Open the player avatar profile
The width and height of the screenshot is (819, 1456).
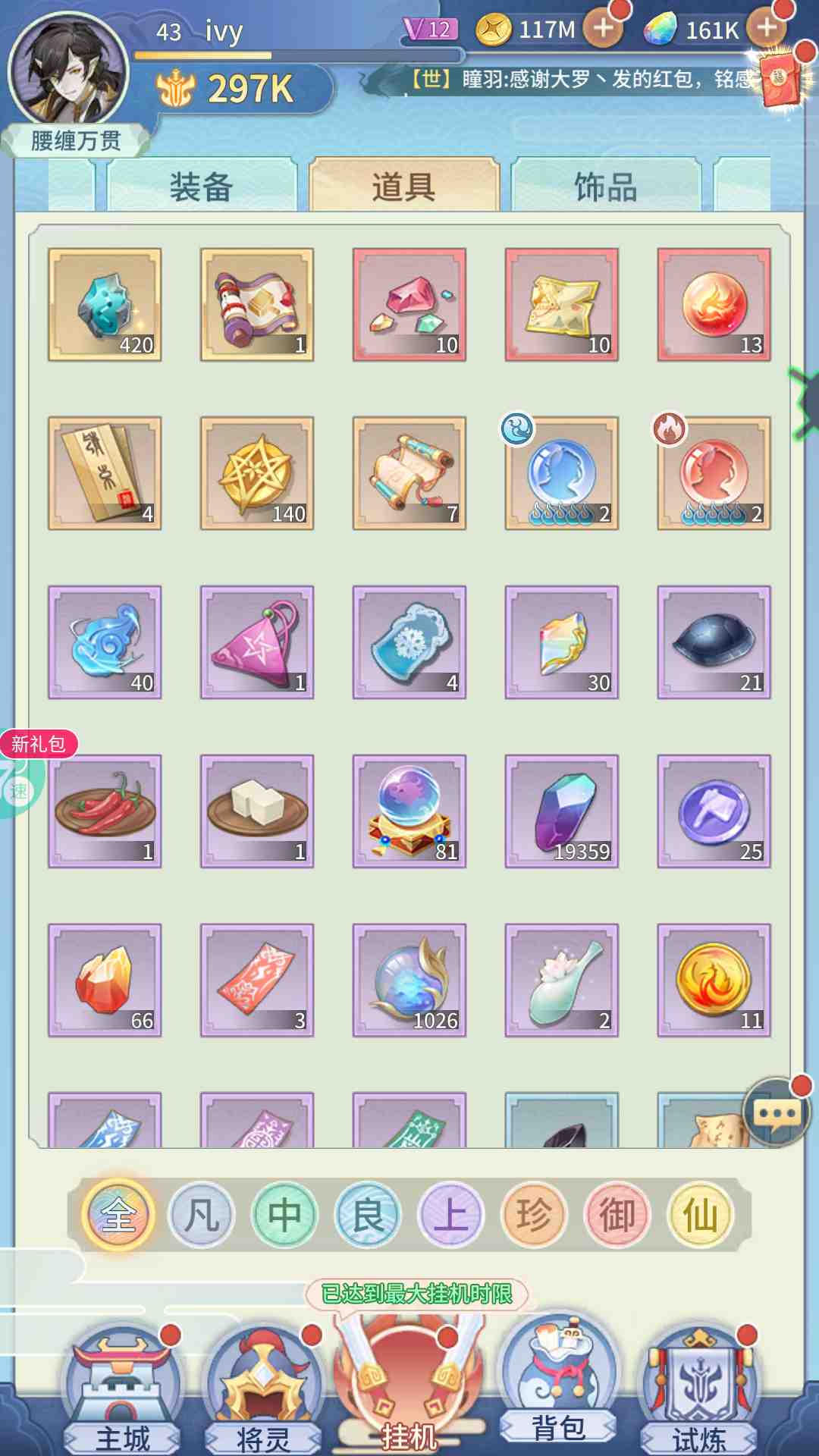[68, 70]
